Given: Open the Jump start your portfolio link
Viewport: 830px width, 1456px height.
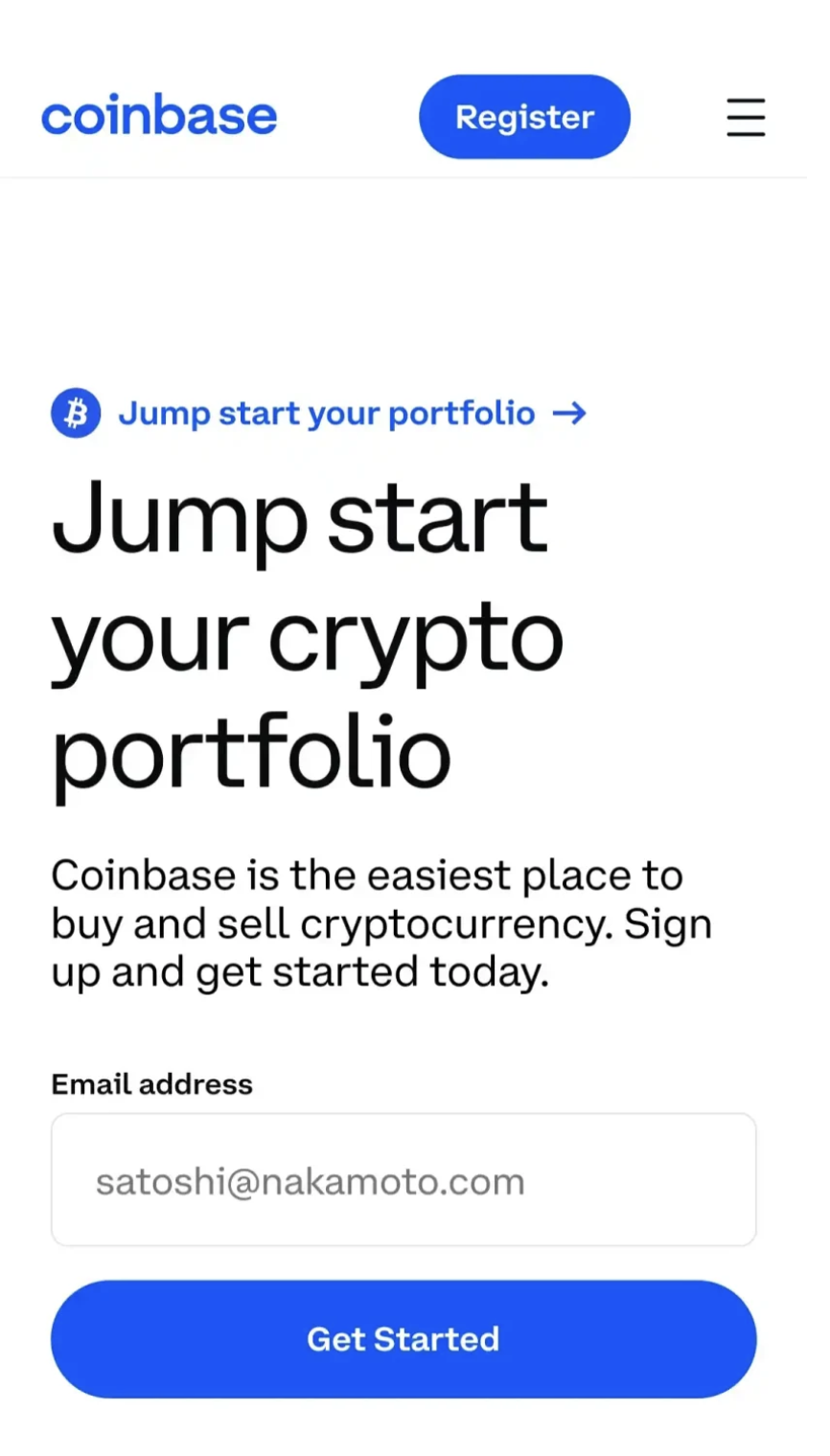Looking at the screenshot, I should click(x=326, y=414).
